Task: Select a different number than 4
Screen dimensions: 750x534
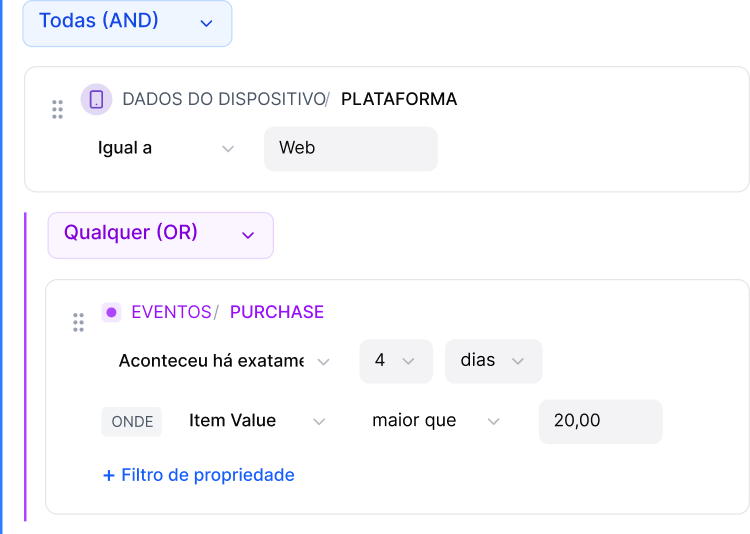Action: (x=395, y=361)
